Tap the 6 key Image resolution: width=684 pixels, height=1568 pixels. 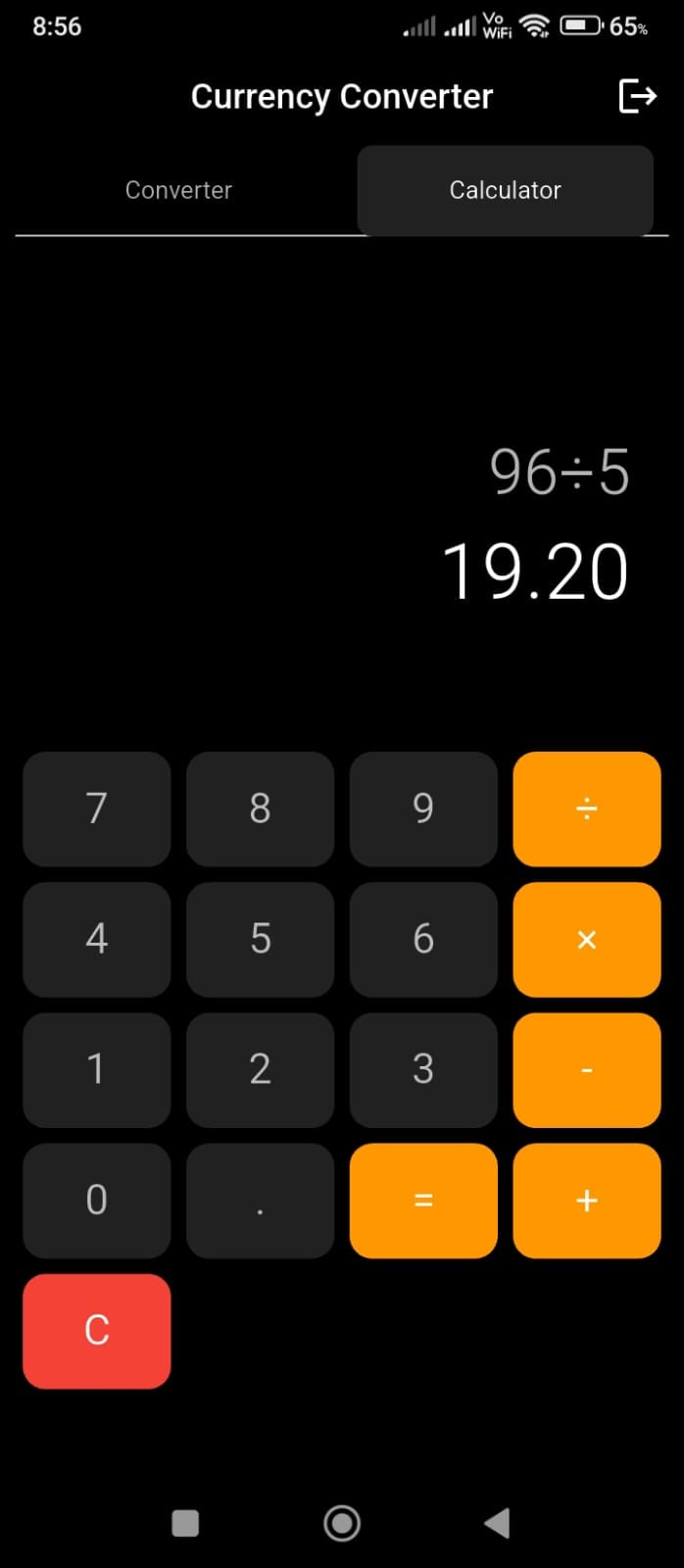point(423,939)
